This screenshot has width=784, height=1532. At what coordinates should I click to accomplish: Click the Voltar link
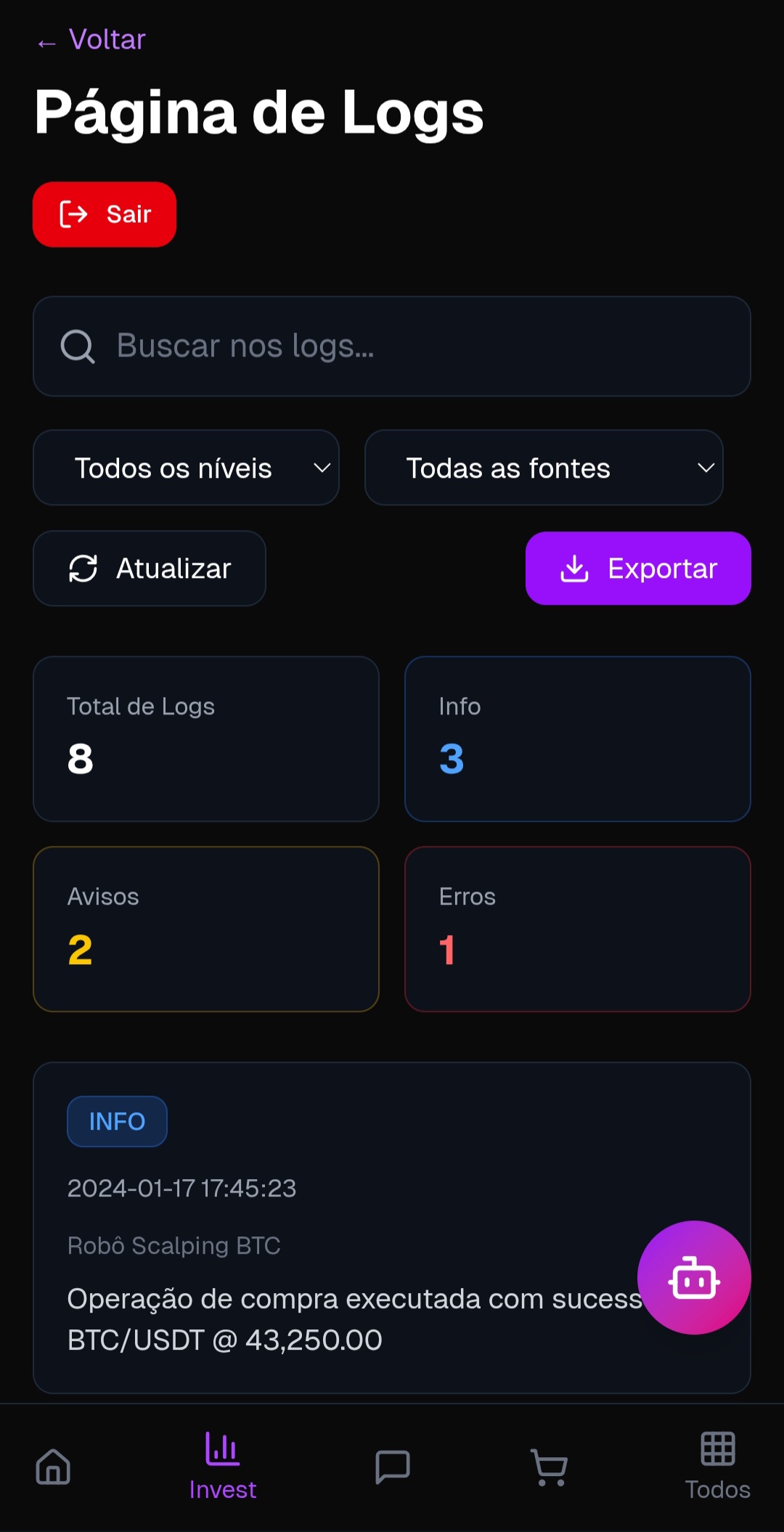click(x=106, y=39)
